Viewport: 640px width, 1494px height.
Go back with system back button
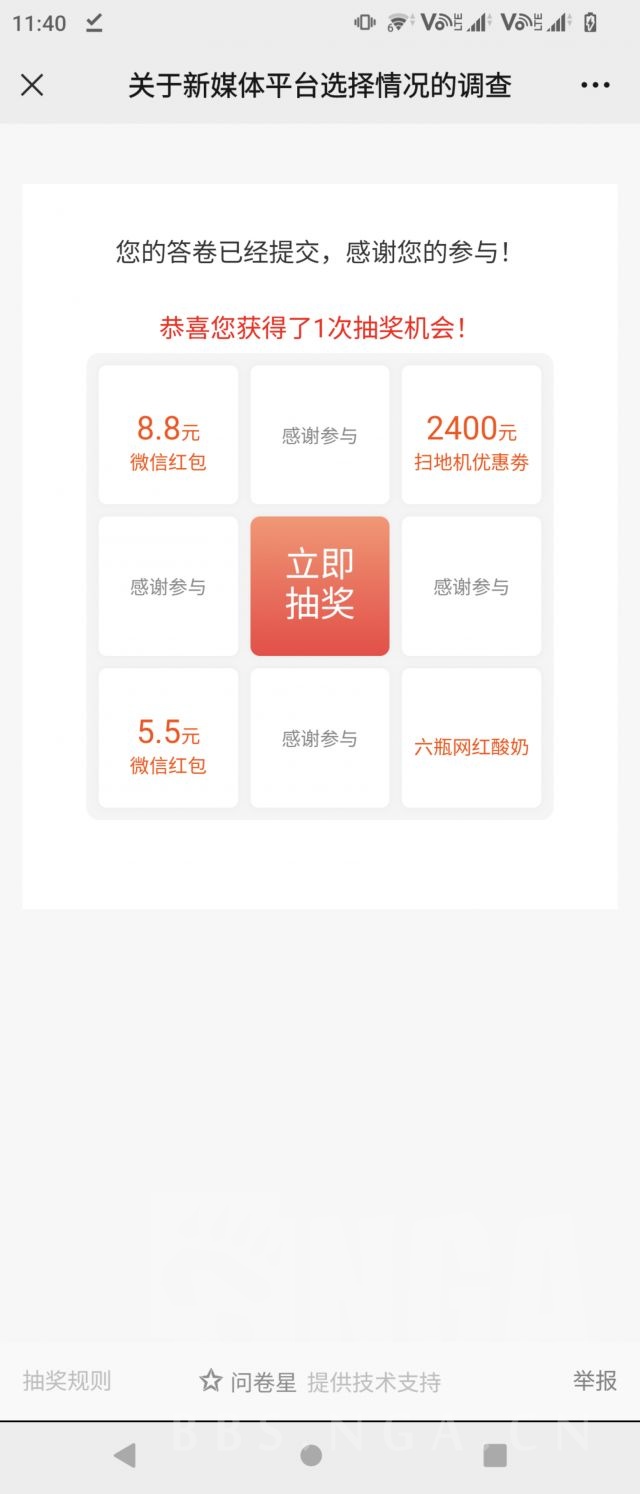coord(125,1455)
